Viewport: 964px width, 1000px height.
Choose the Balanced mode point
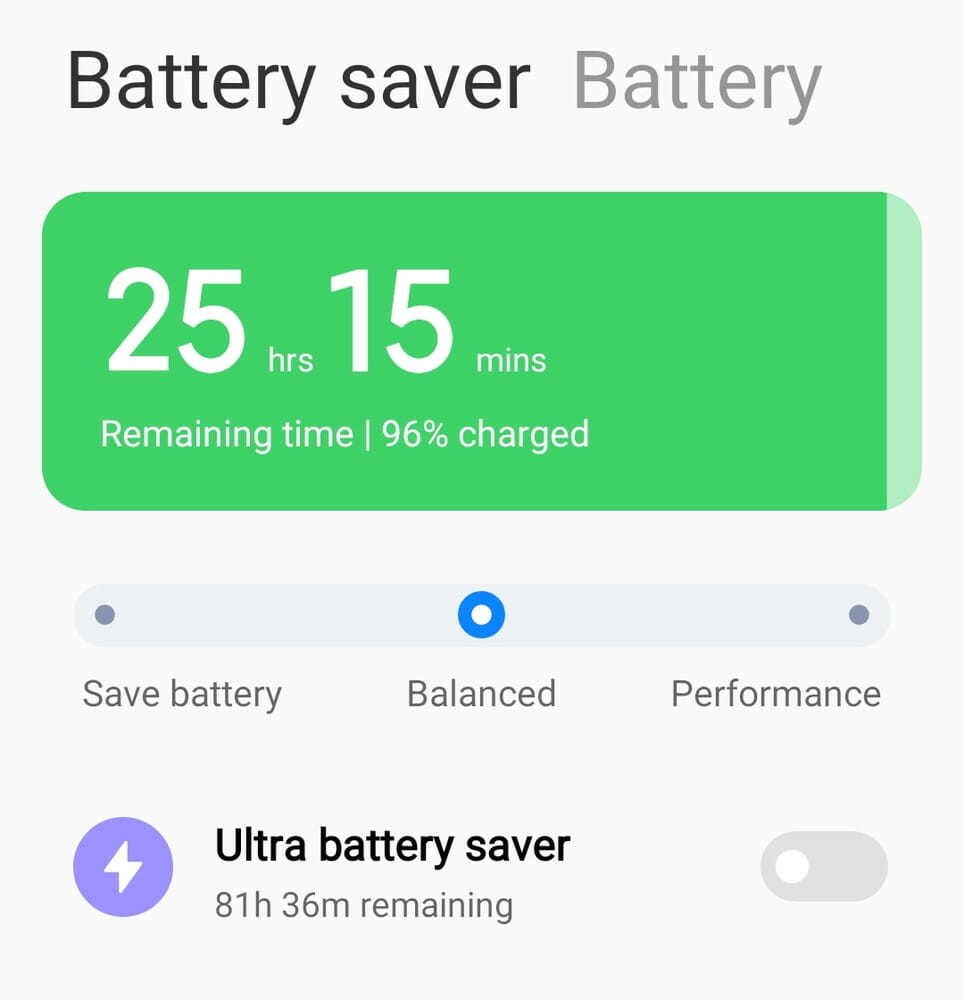pos(481,615)
